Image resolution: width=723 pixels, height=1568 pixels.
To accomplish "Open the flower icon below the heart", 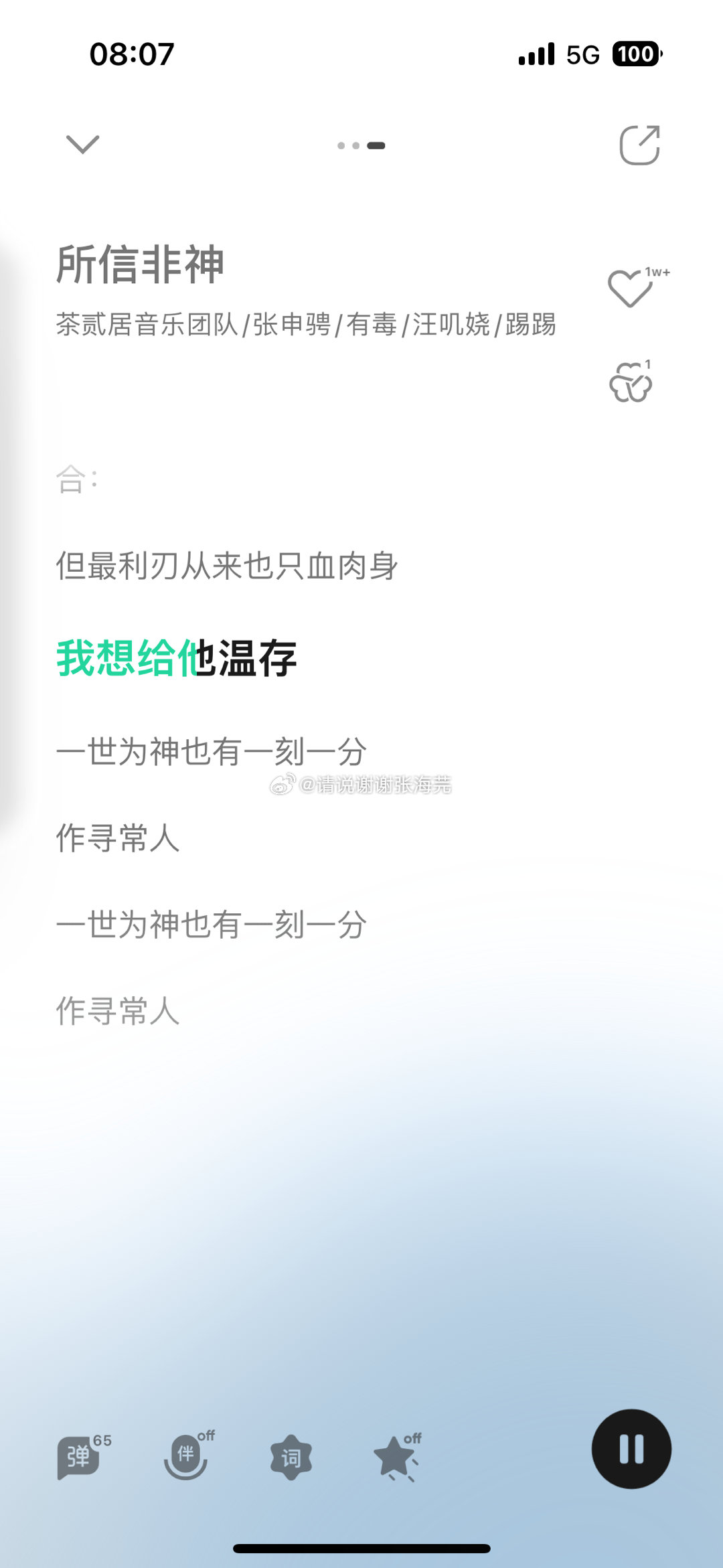I will tap(630, 383).
